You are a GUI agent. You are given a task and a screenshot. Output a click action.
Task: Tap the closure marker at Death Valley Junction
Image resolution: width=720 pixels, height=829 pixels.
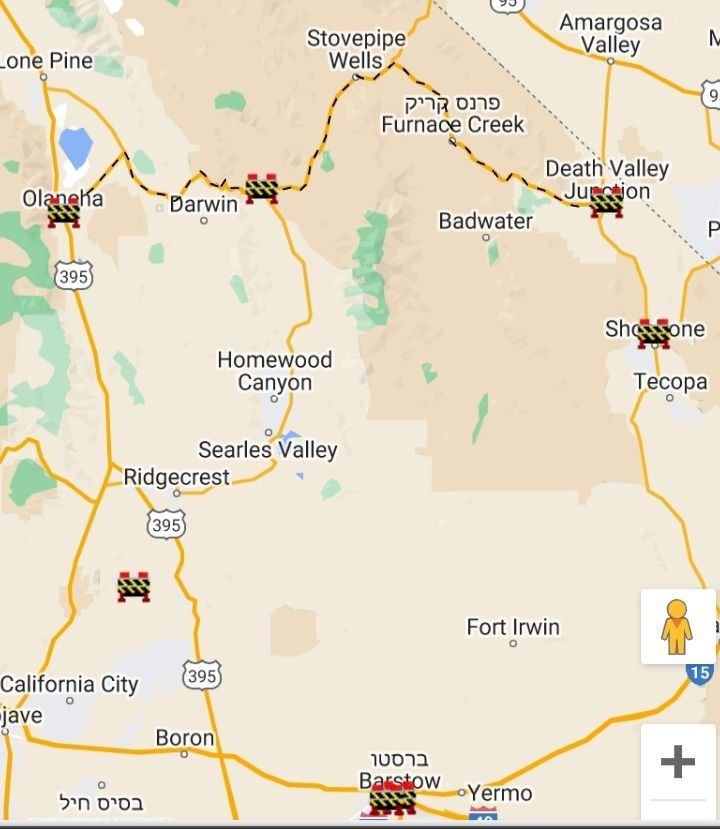pos(606,202)
